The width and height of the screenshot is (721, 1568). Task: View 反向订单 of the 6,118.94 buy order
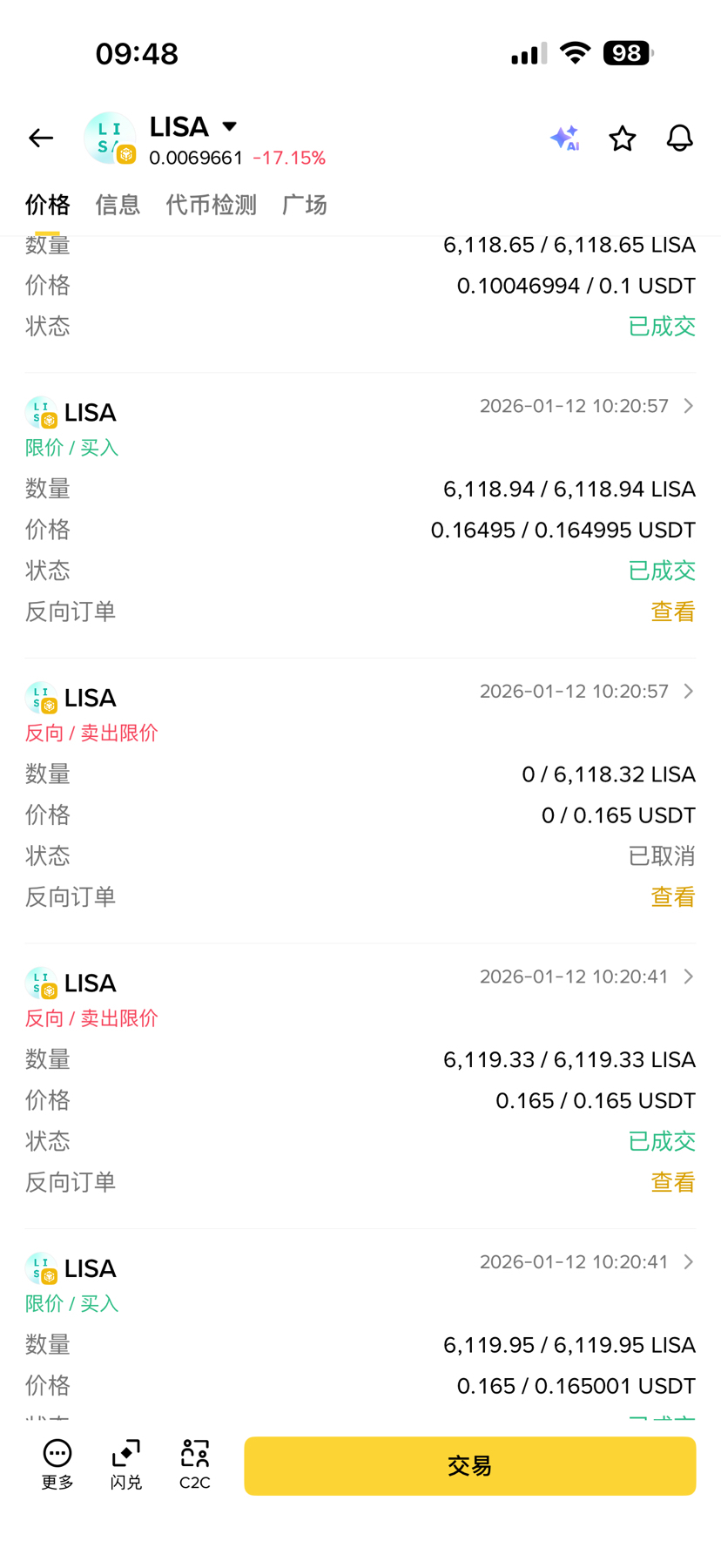pos(672,612)
